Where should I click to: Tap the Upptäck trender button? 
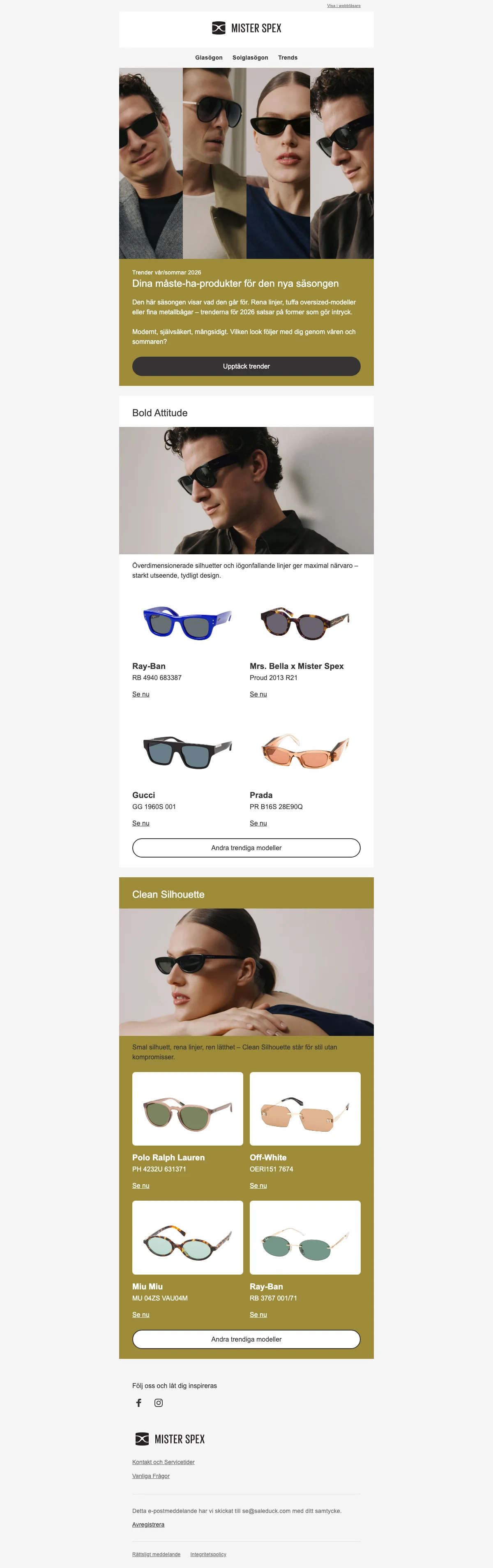[x=246, y=367]
